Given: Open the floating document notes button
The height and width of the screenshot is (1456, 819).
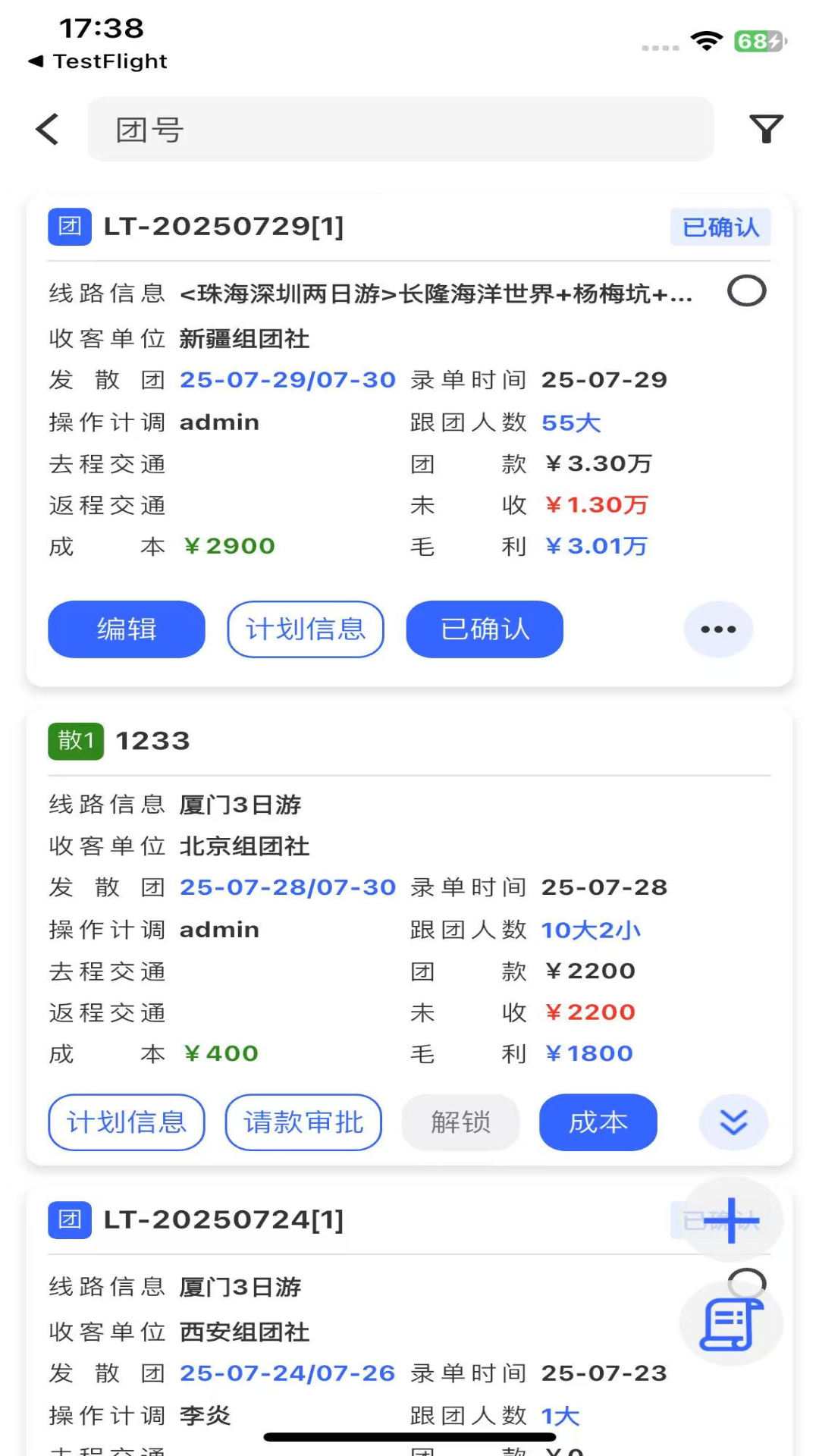Looking at the screenshot, I should click(732, 1324).
